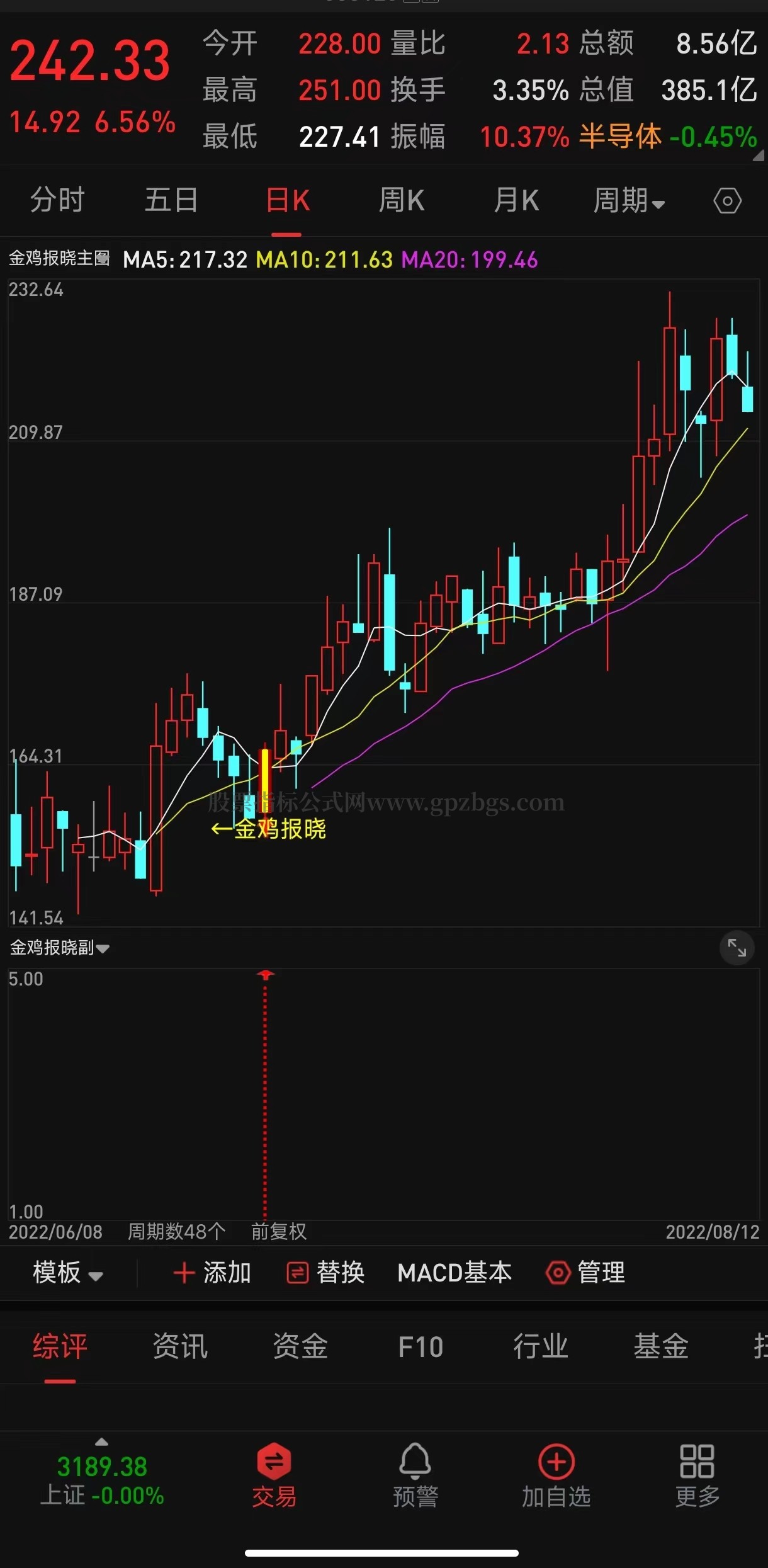Open the 行业 tab
768x1568 pixels.
541,1346
